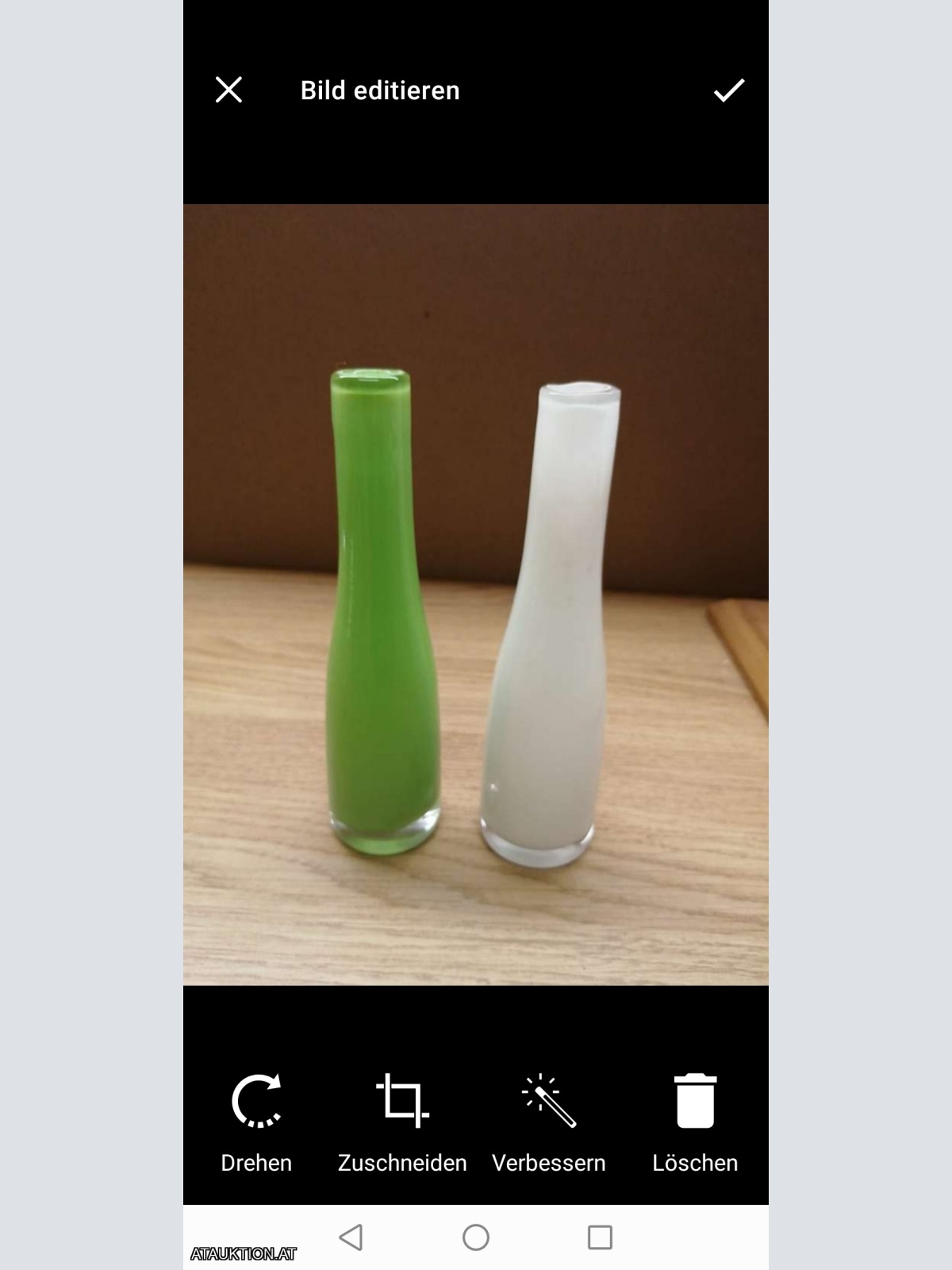Close editing with the X button

229,90
